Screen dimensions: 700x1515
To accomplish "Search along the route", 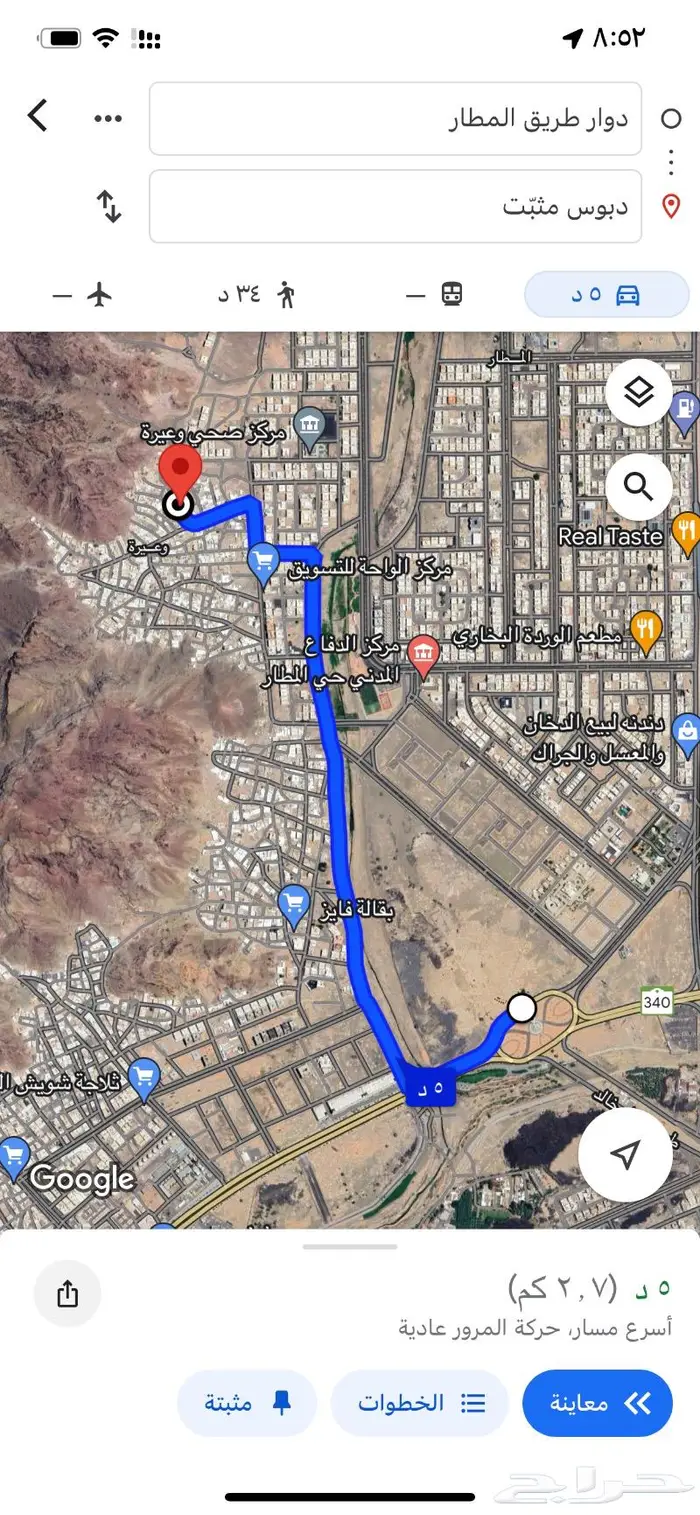I will click(x=638, y=487).
